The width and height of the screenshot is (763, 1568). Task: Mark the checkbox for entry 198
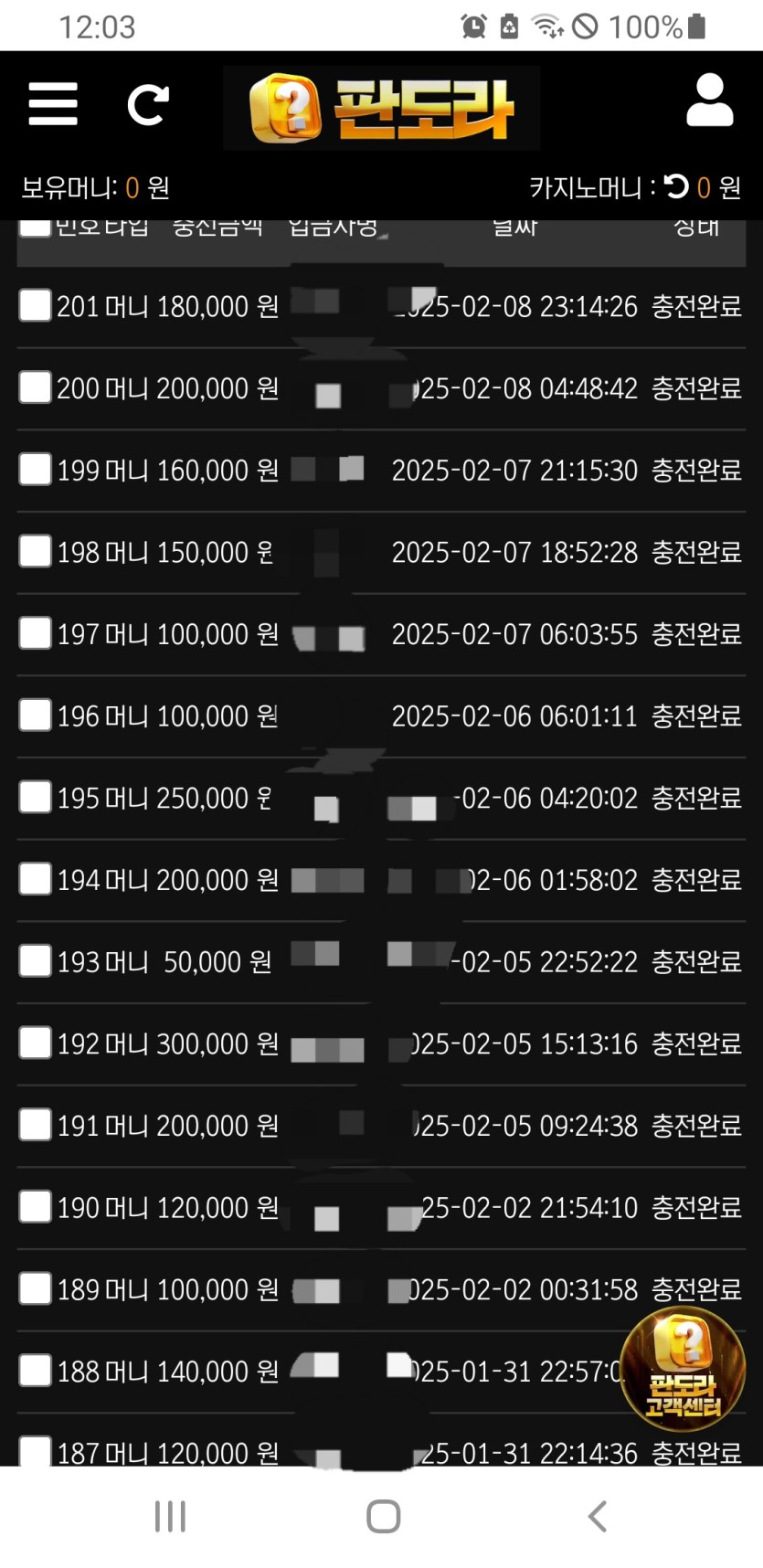pos(36,551)
